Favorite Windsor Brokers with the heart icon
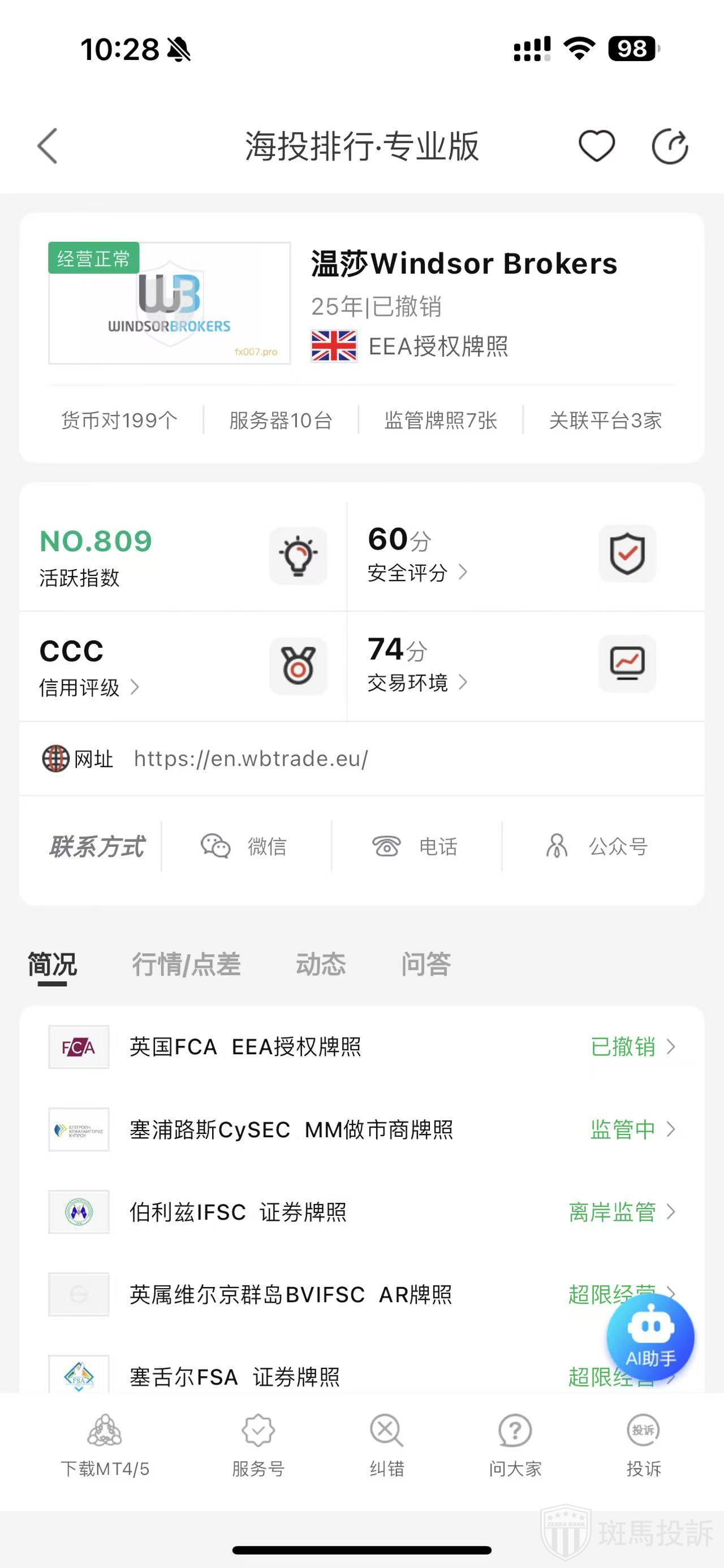Screen dimensions: 724x1568 click(x=596, y=146)
